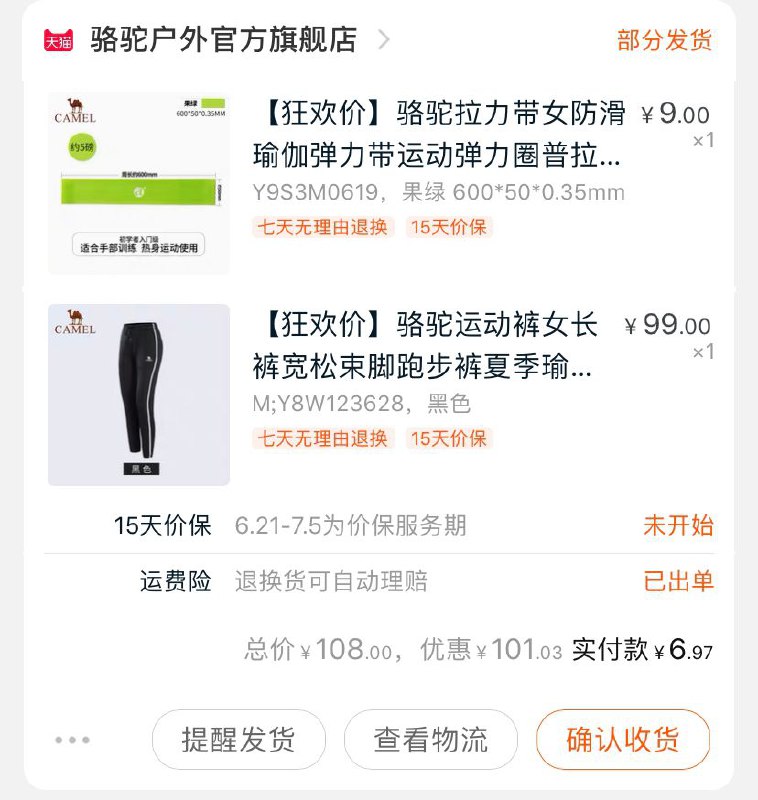758x800 pixels.
Task: Tap the 提醒发货 remind shipment button
Action: [x=240, y=740]
